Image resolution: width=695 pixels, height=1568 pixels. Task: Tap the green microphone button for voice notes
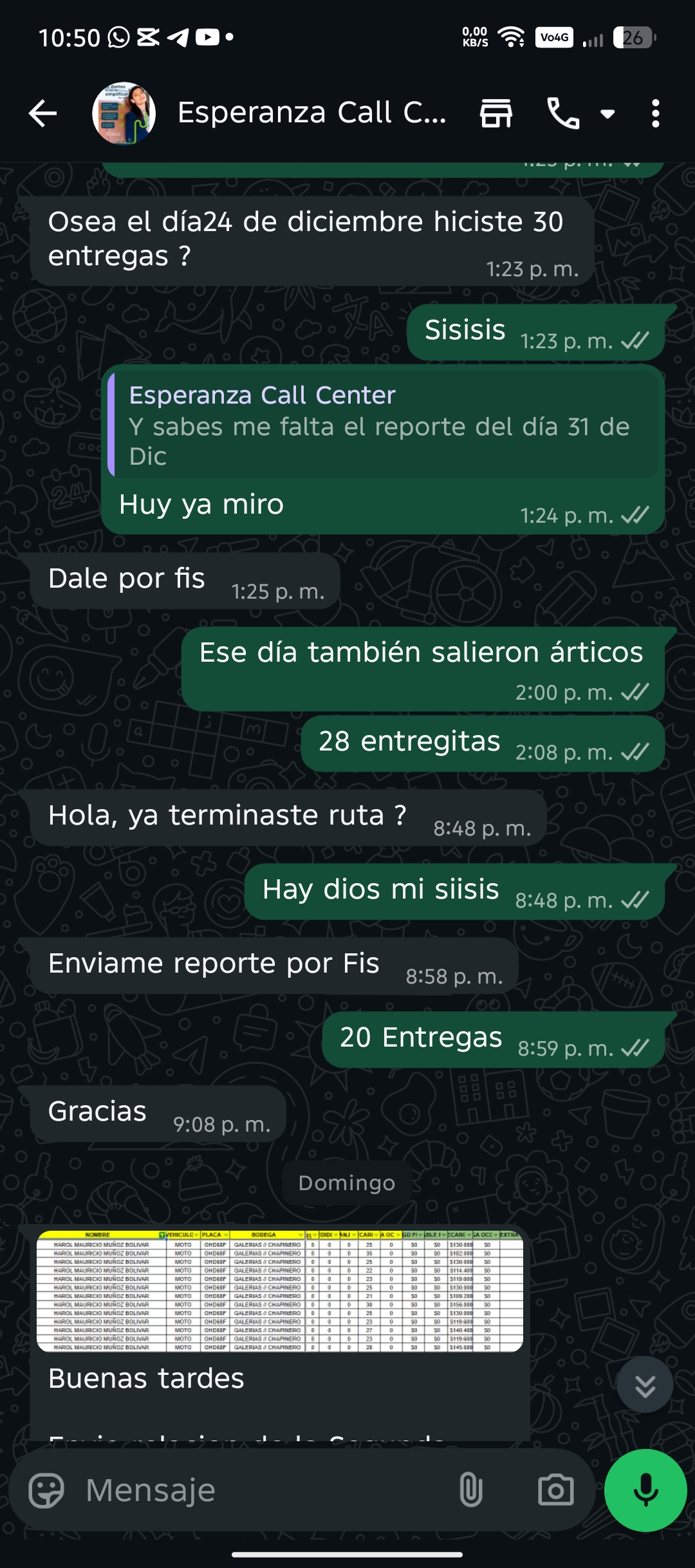645,1490
